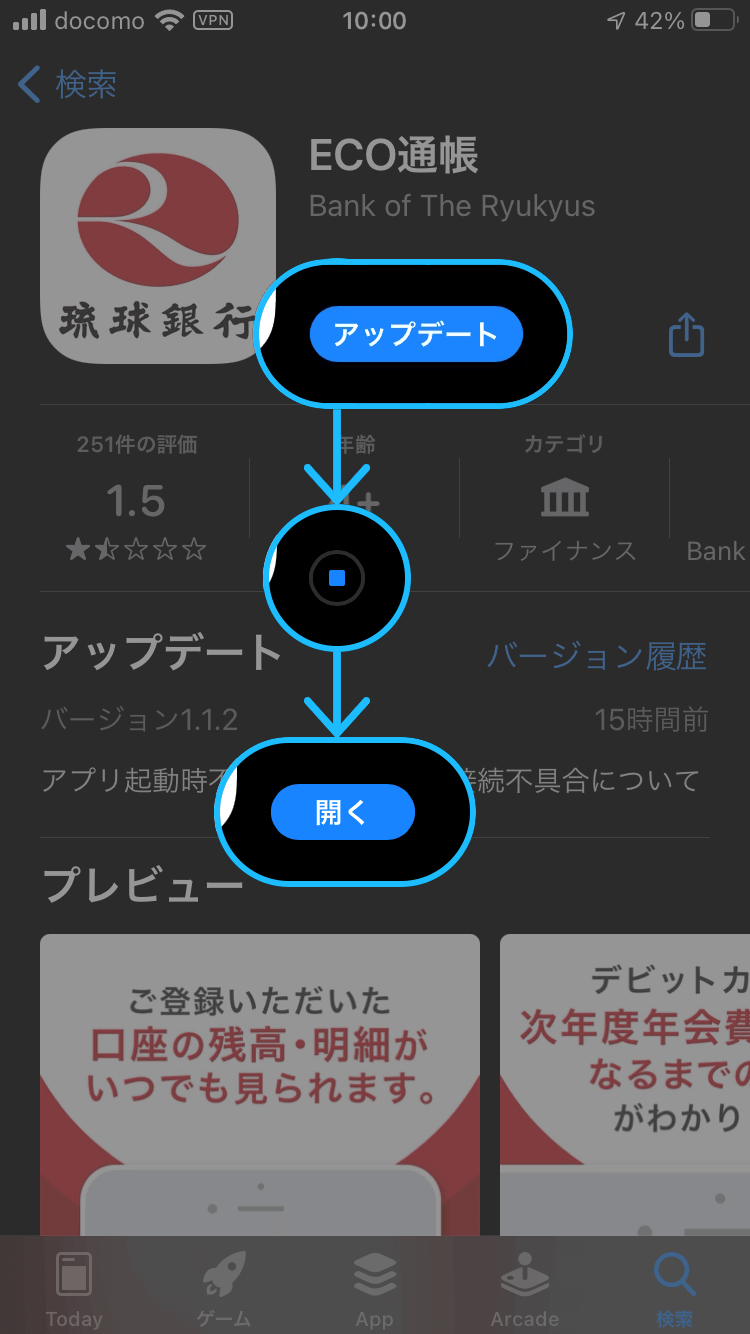The width and height of the screenshot is (750, 1334).
Task: Switch to the Today tab
Action: [74, 1289]
